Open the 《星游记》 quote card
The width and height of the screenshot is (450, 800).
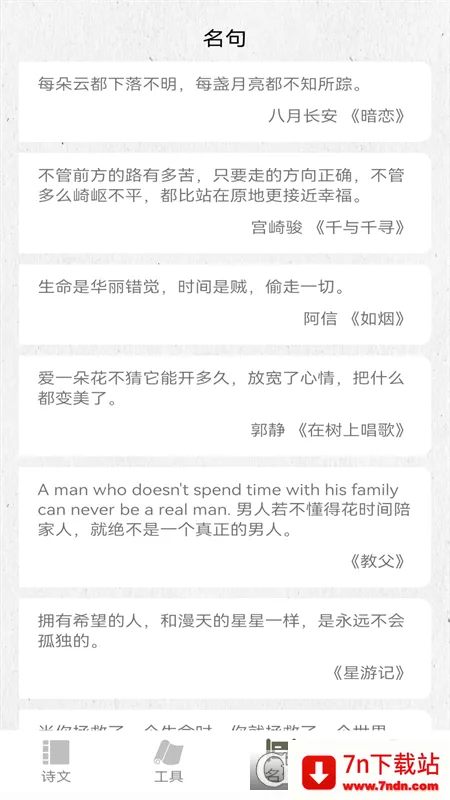pyautogui.click(x=224, y=648)
